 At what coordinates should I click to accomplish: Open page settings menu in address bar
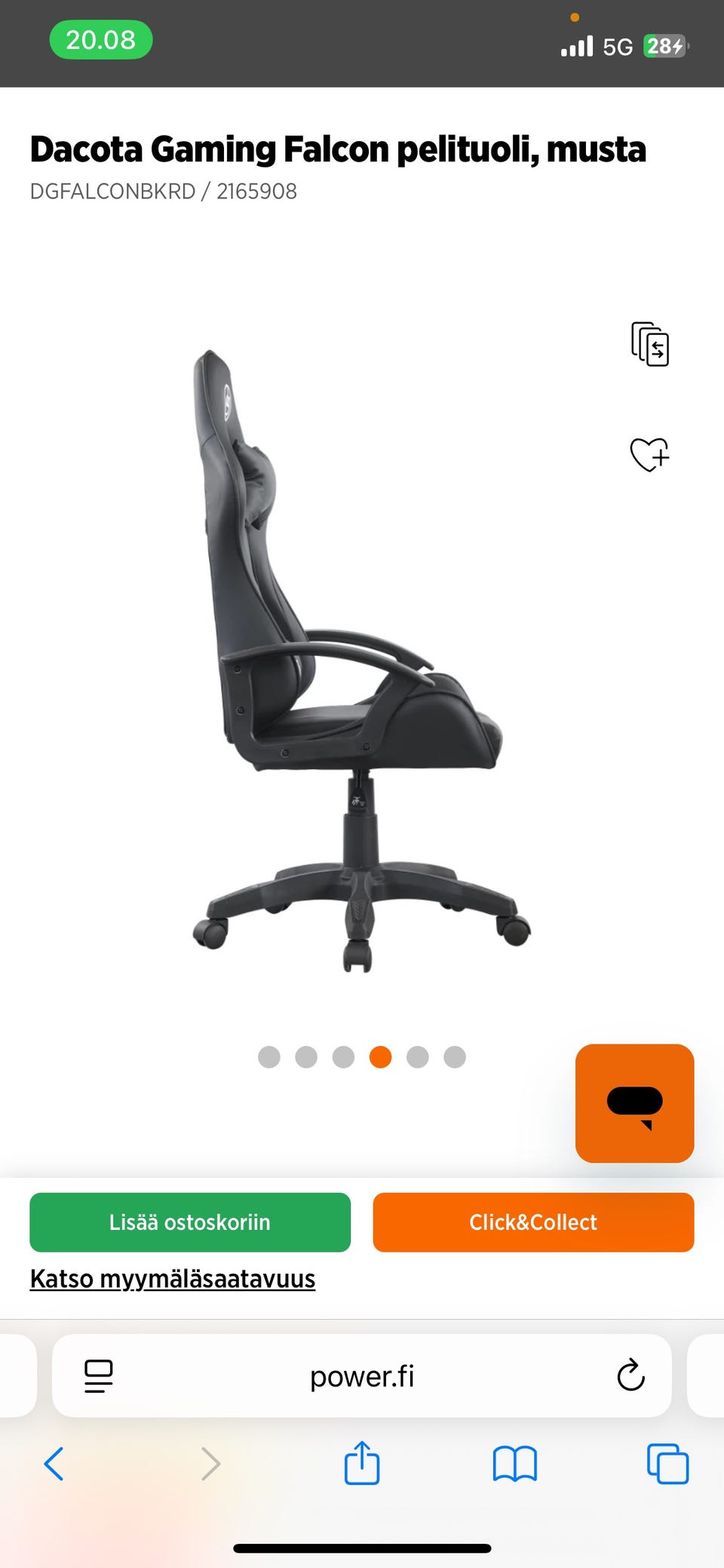[x=99, y=1376]
